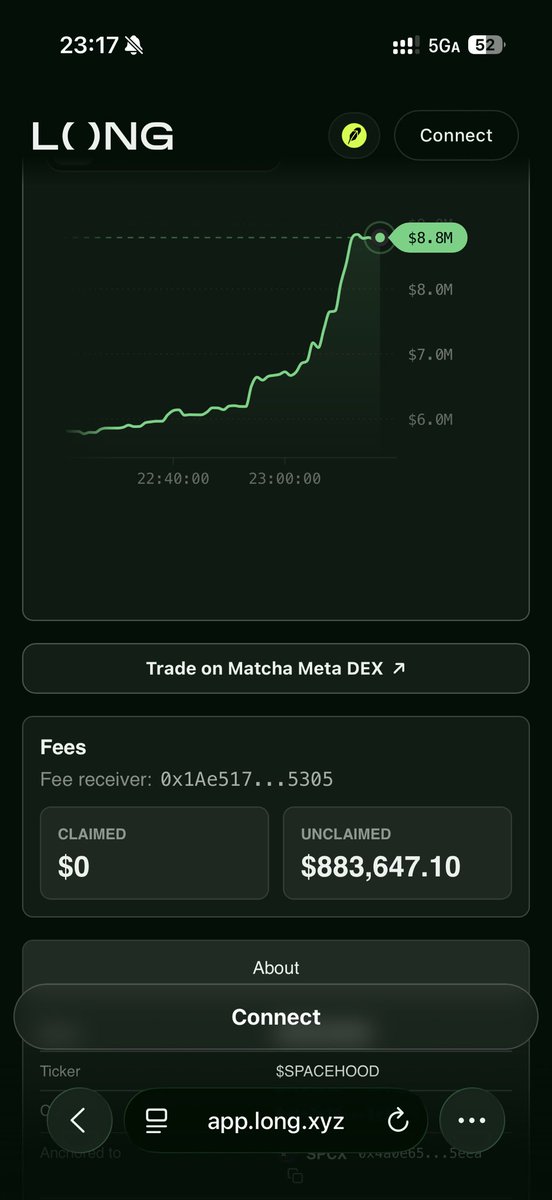552x1200 pixels.
Task: Open the tabs icon in the address bar
Action: (x=156, y=1121)
